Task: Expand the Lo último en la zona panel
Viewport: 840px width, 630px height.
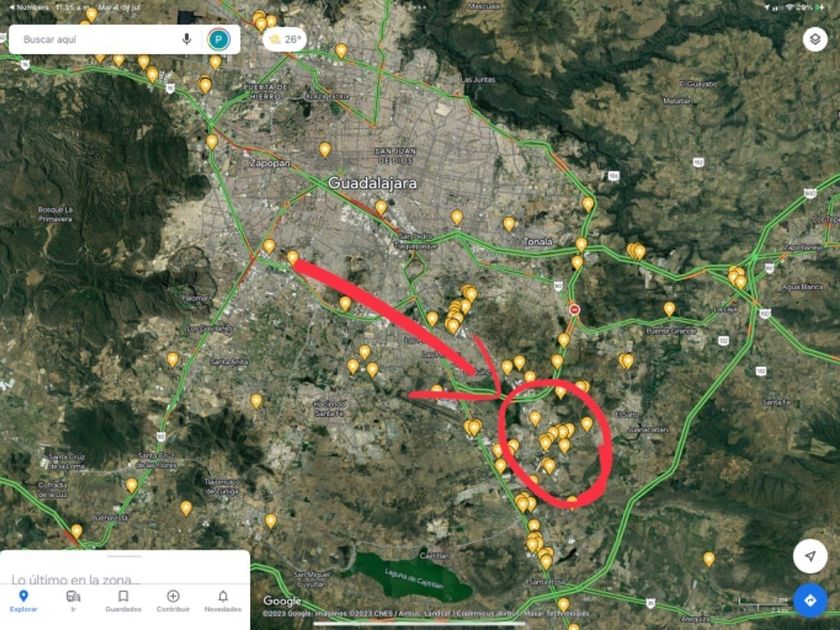Action: tap(125, 568)
